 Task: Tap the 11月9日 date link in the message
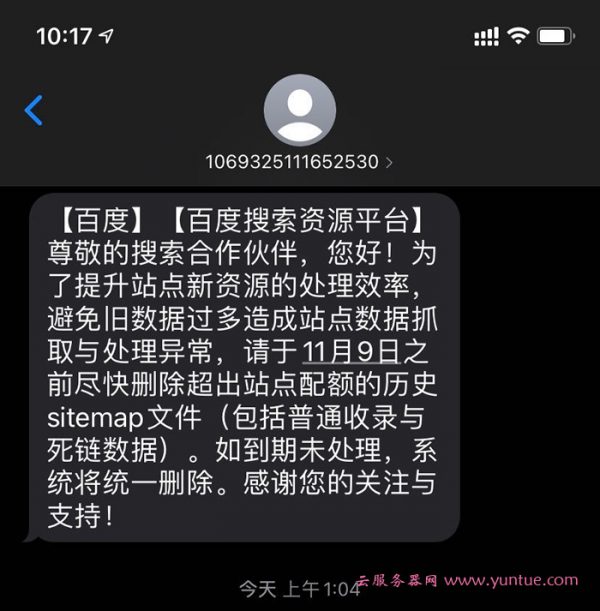pos(357,353)
